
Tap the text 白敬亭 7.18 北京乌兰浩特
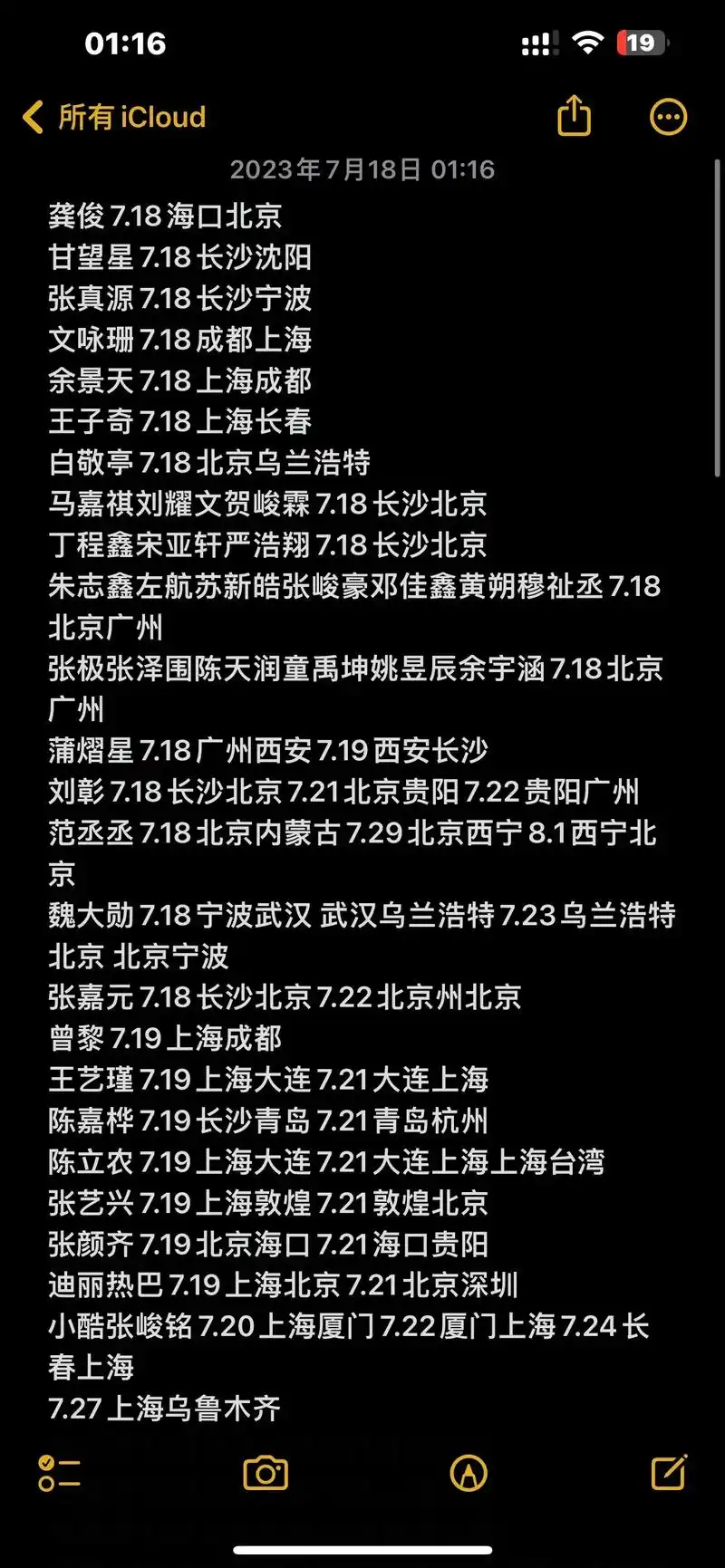(210, 462)
